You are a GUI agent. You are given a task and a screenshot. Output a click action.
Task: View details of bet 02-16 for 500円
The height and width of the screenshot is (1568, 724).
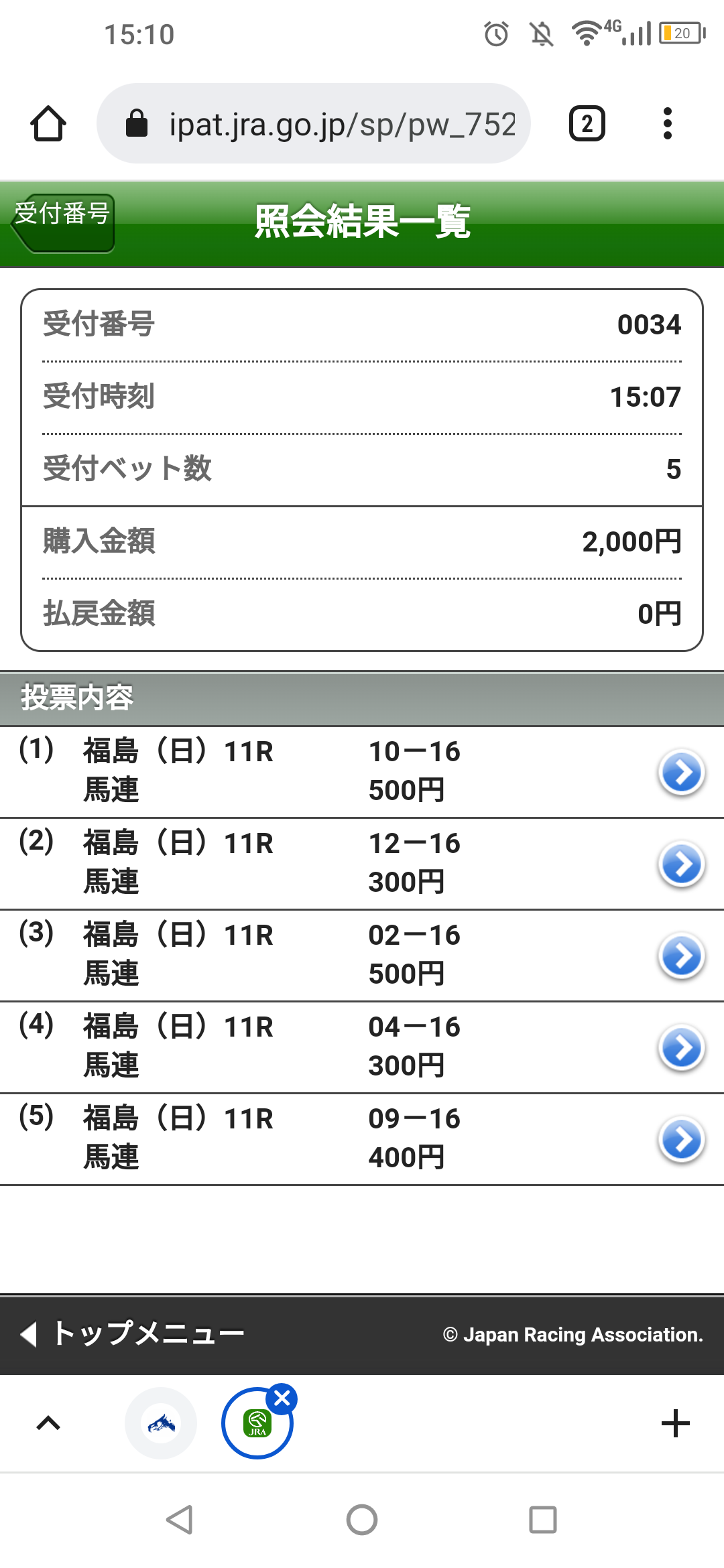pos(681,956)
